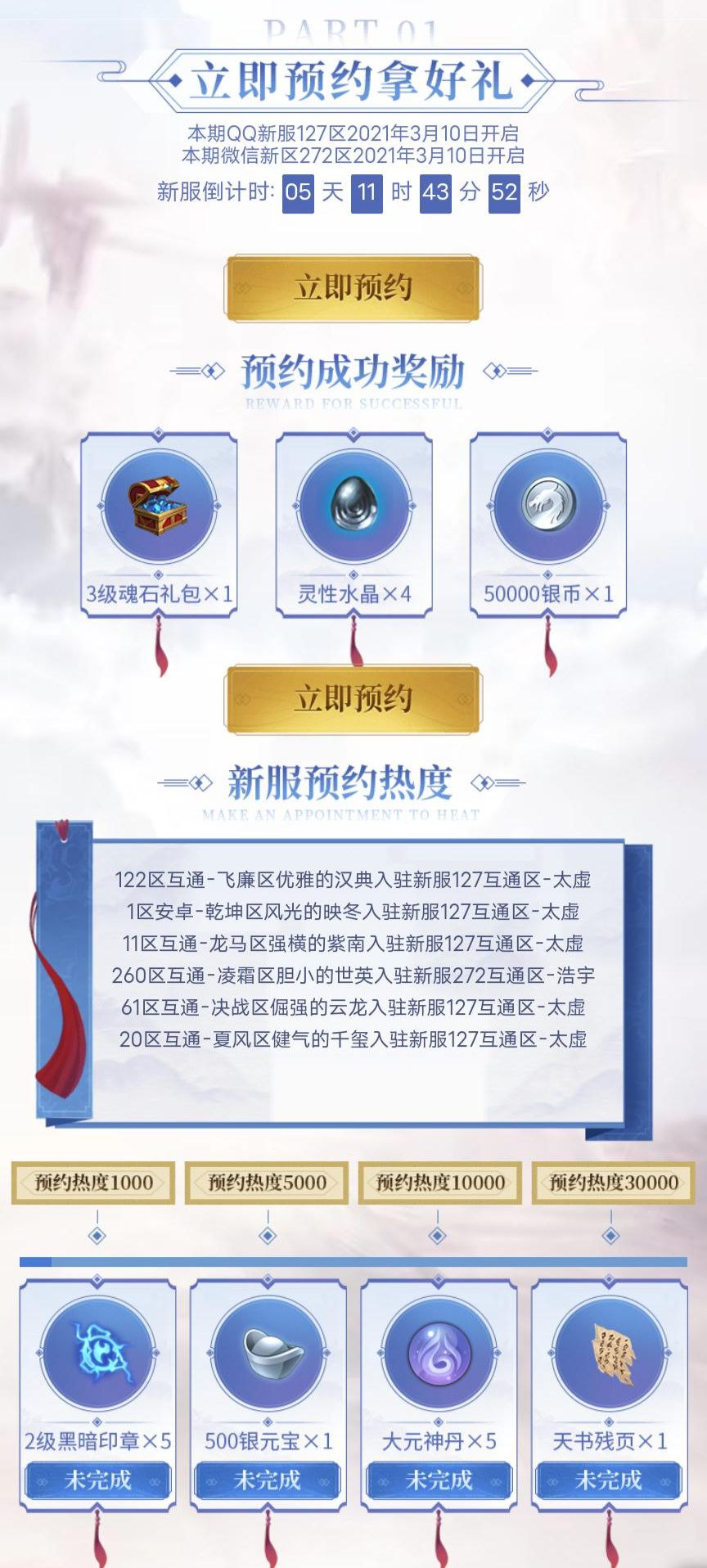Select the 新服预约热度 section header

[x=353, y=780]
